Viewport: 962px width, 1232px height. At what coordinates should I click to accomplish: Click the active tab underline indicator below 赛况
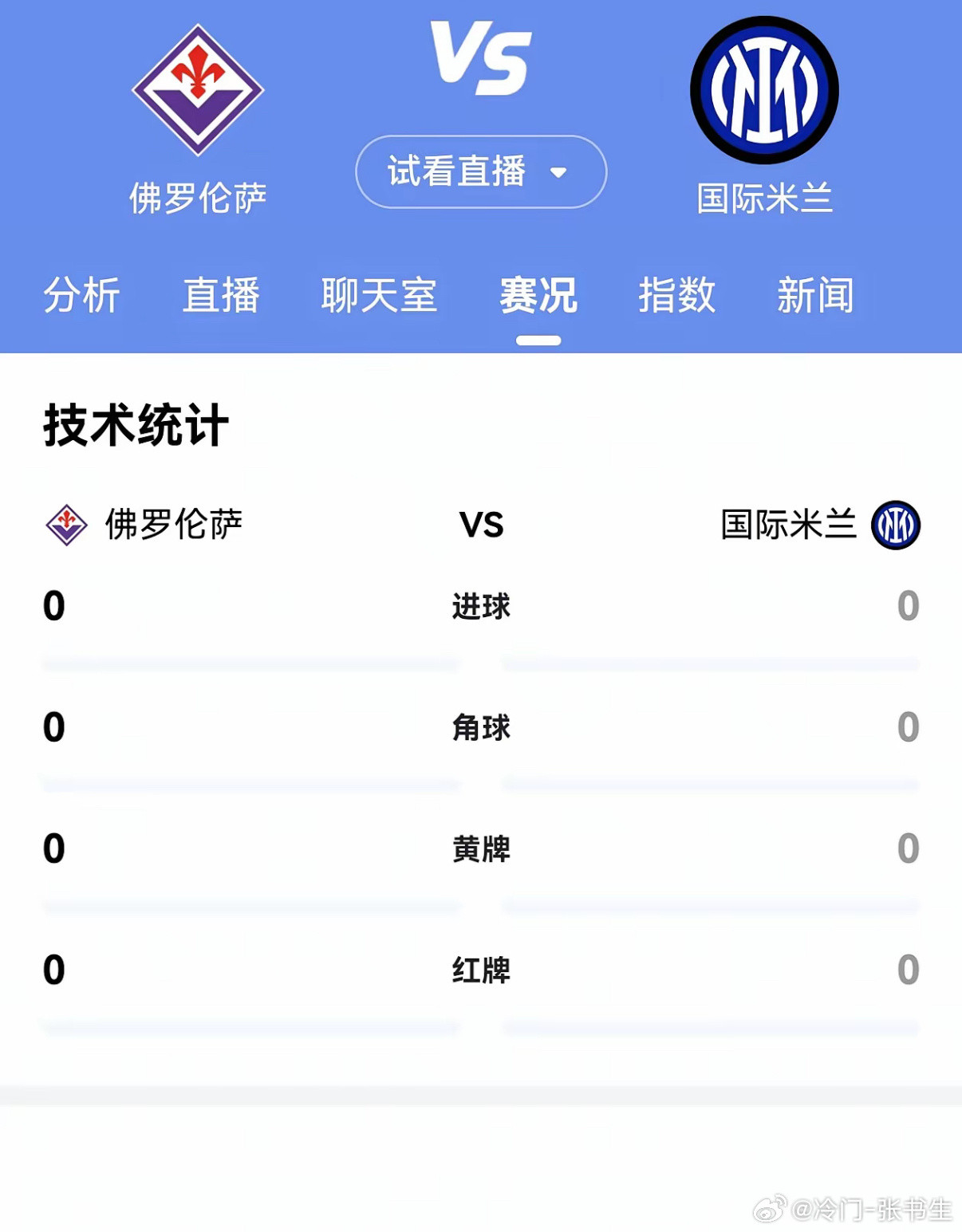click(538, 340)
